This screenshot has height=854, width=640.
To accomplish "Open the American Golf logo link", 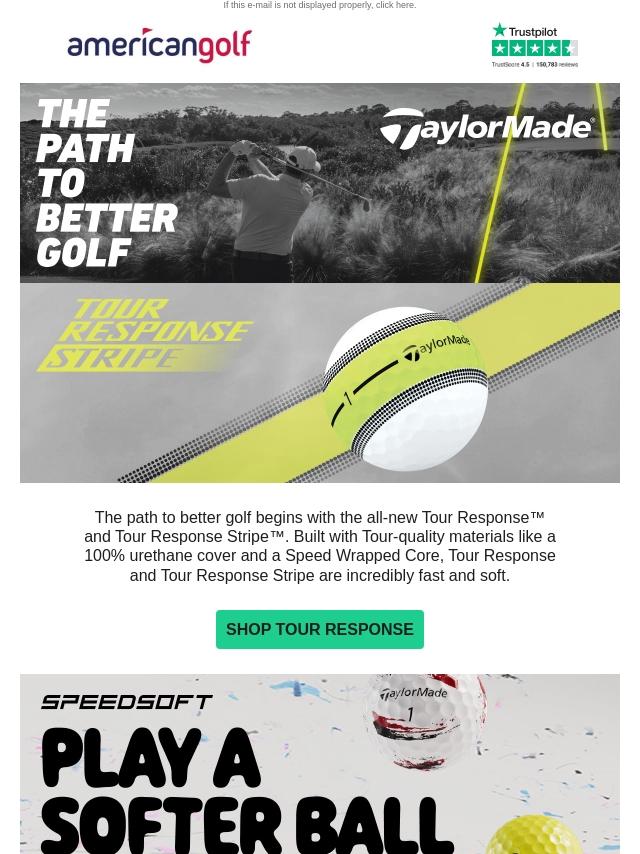I will coord(159,46).
